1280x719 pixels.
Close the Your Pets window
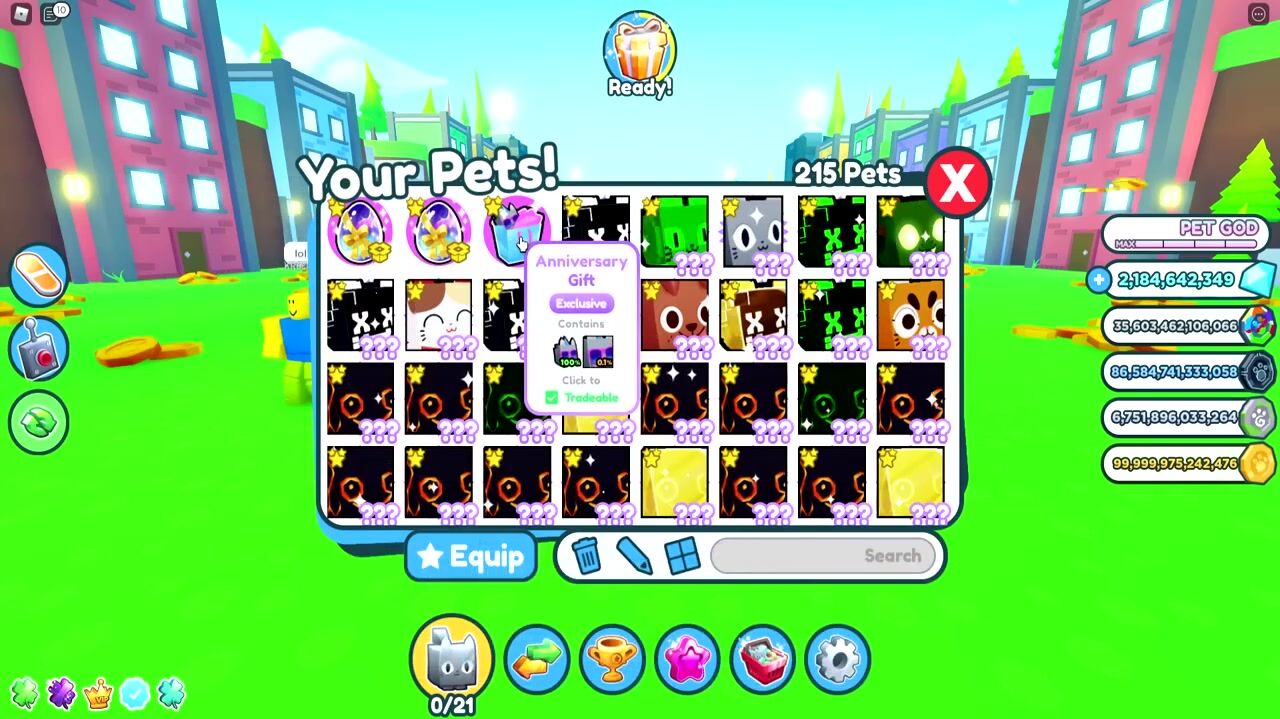click(957, 183)
